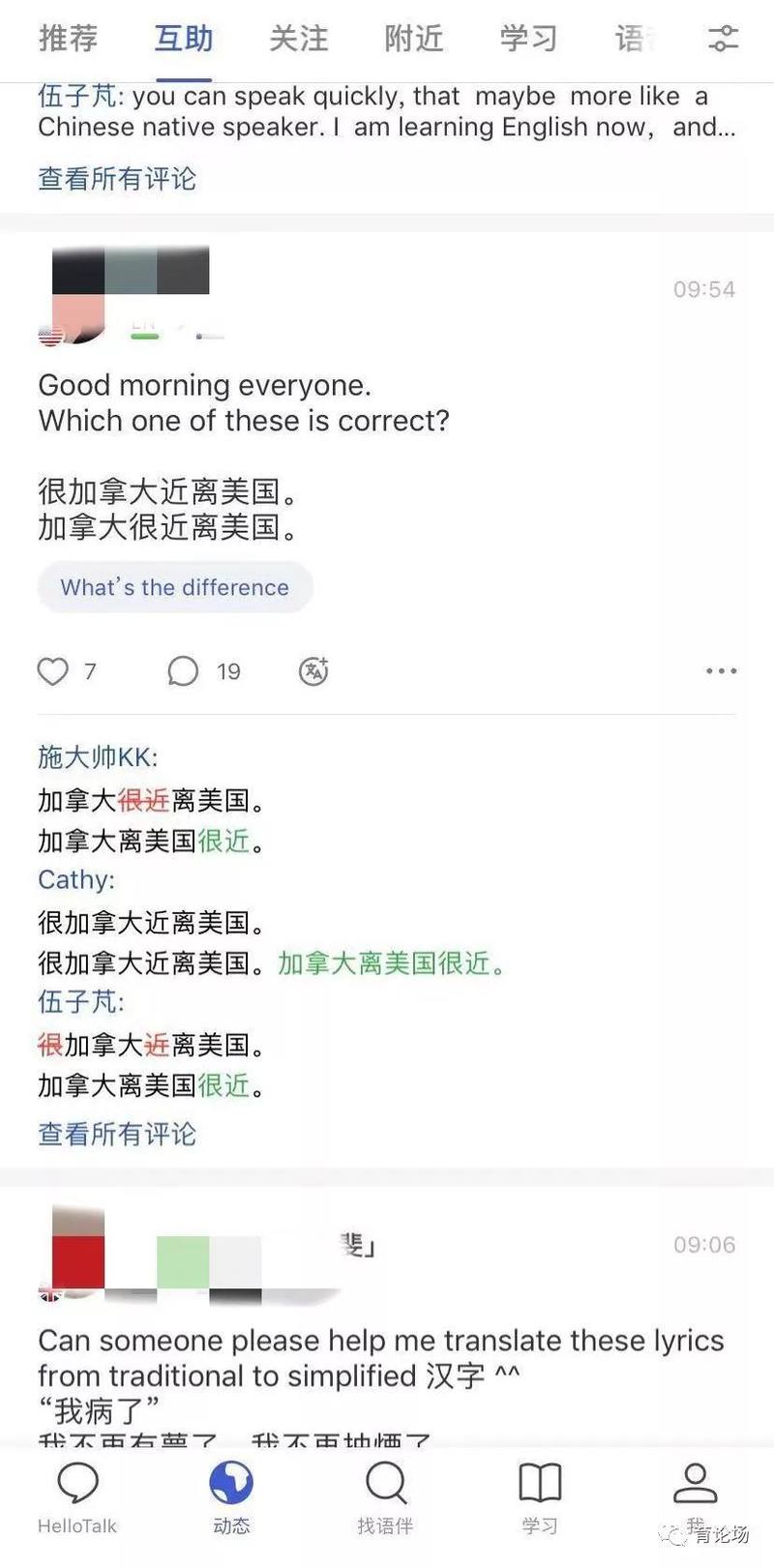Image resolution: width=774 pixels, height=1568 pixels.
Task: Like the Good morning everyone post
Action: (x=53, y=670)
